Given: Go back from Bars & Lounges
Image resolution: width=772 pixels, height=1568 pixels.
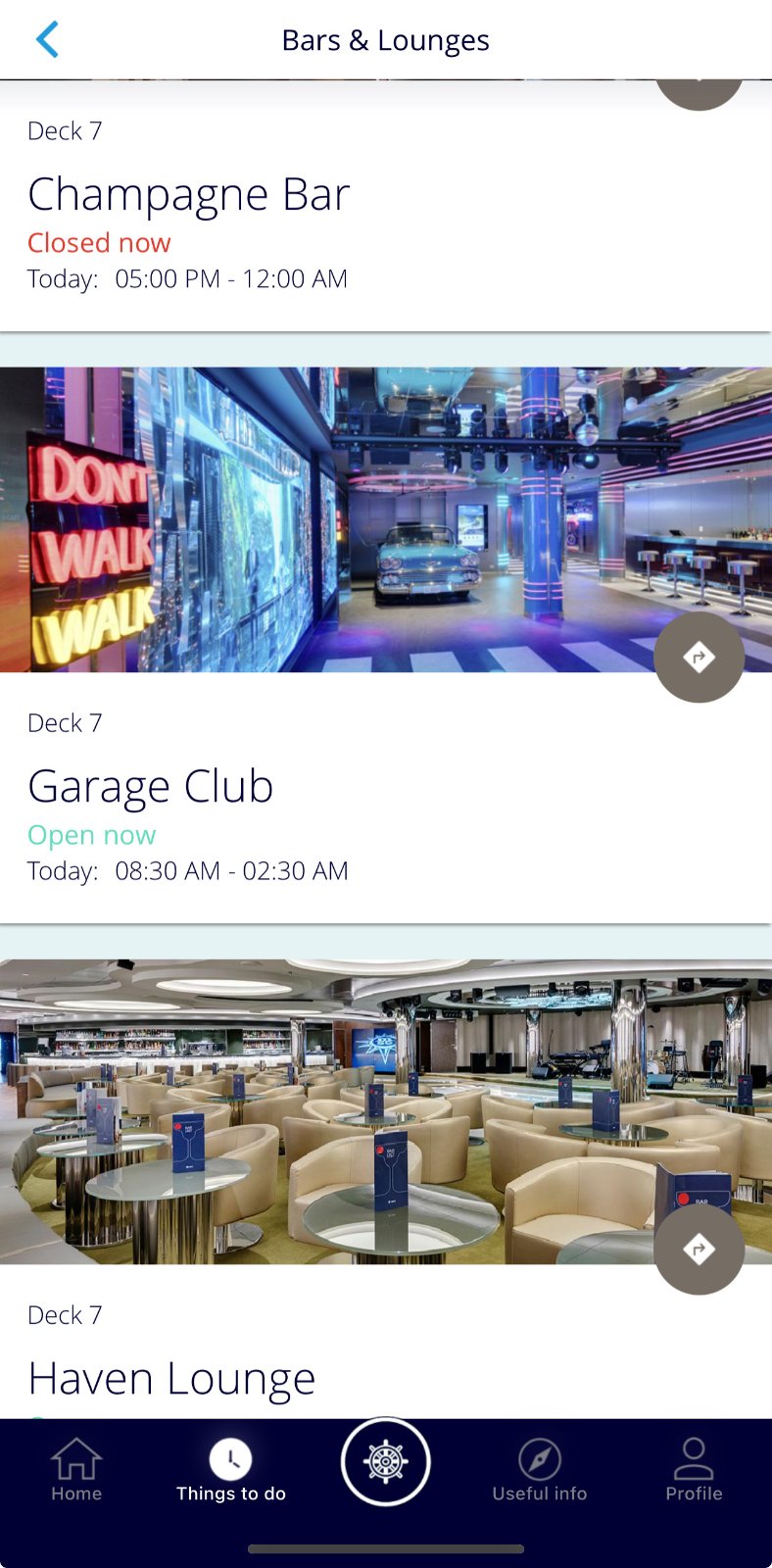Looking at the screenshot, I should pos(47,40).
